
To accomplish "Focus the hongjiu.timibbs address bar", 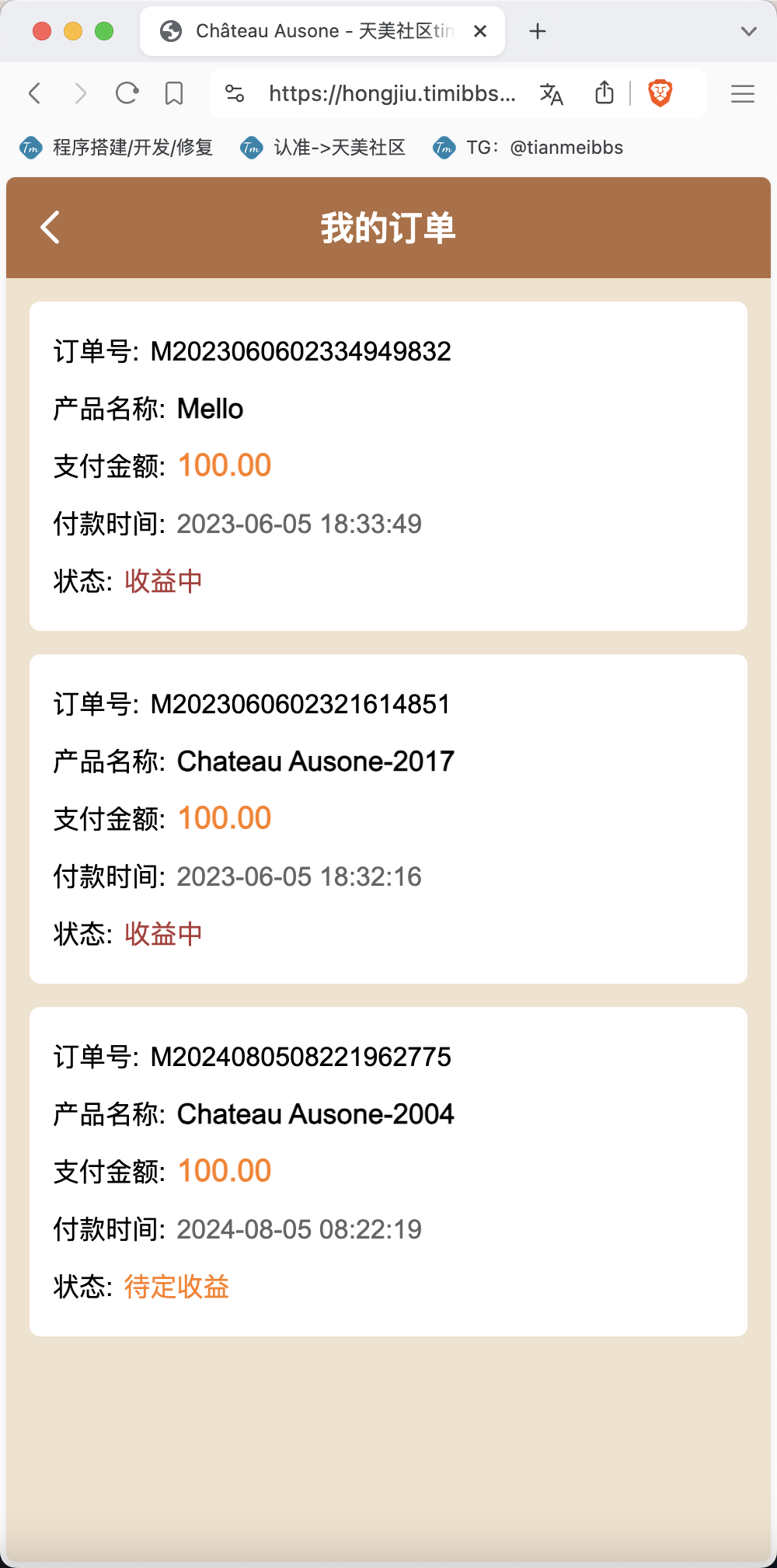I will (392, 93).
